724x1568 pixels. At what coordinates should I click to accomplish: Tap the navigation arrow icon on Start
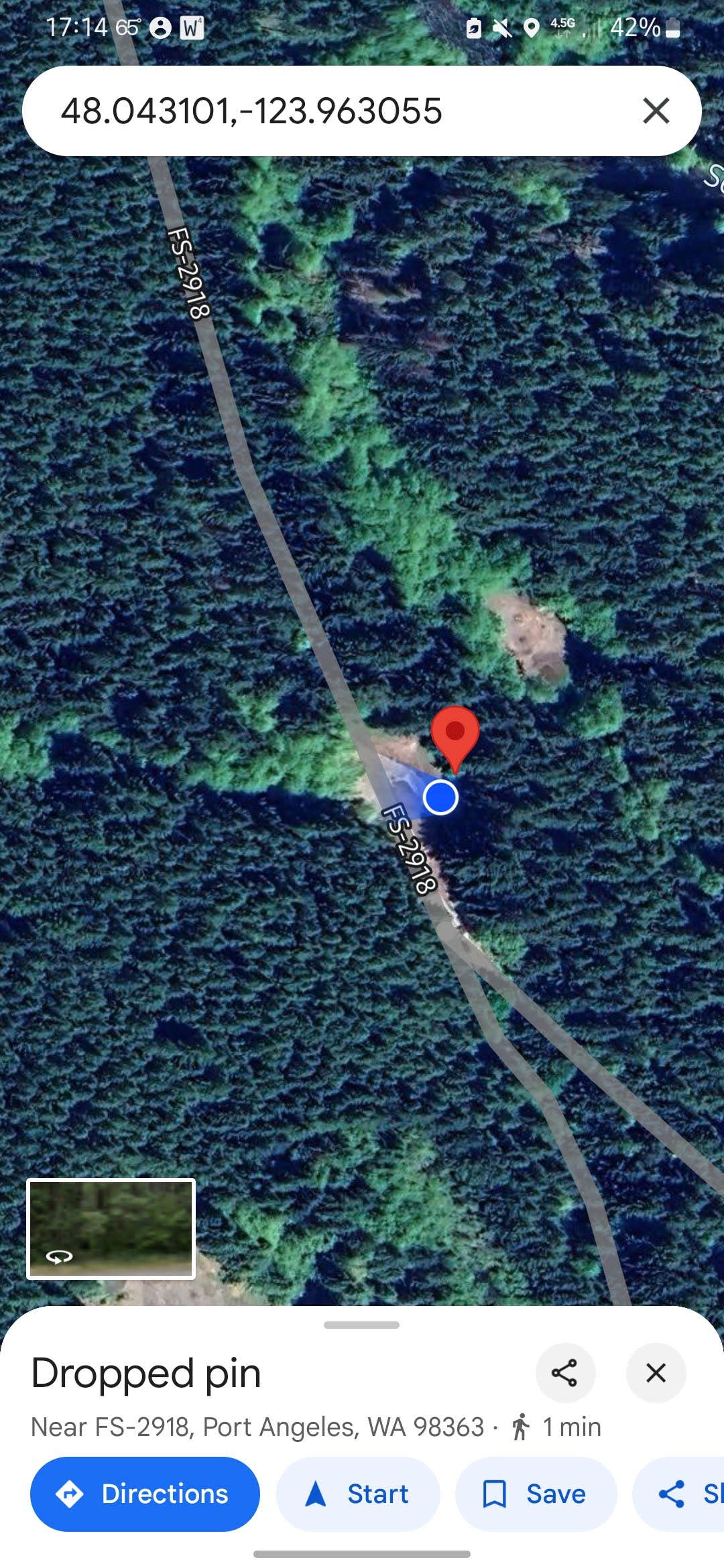pos(316,1494)
